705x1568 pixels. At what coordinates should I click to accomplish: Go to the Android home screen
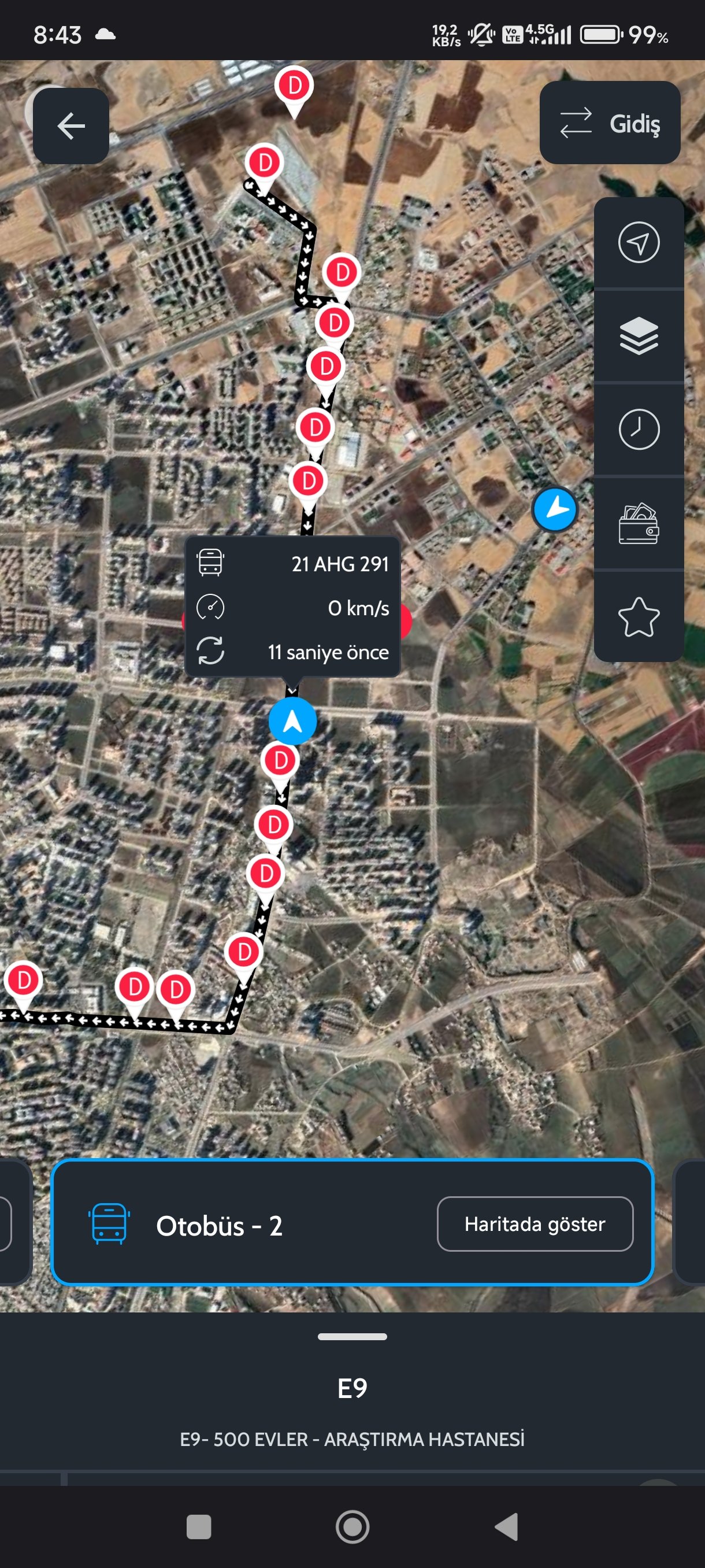353,1526
